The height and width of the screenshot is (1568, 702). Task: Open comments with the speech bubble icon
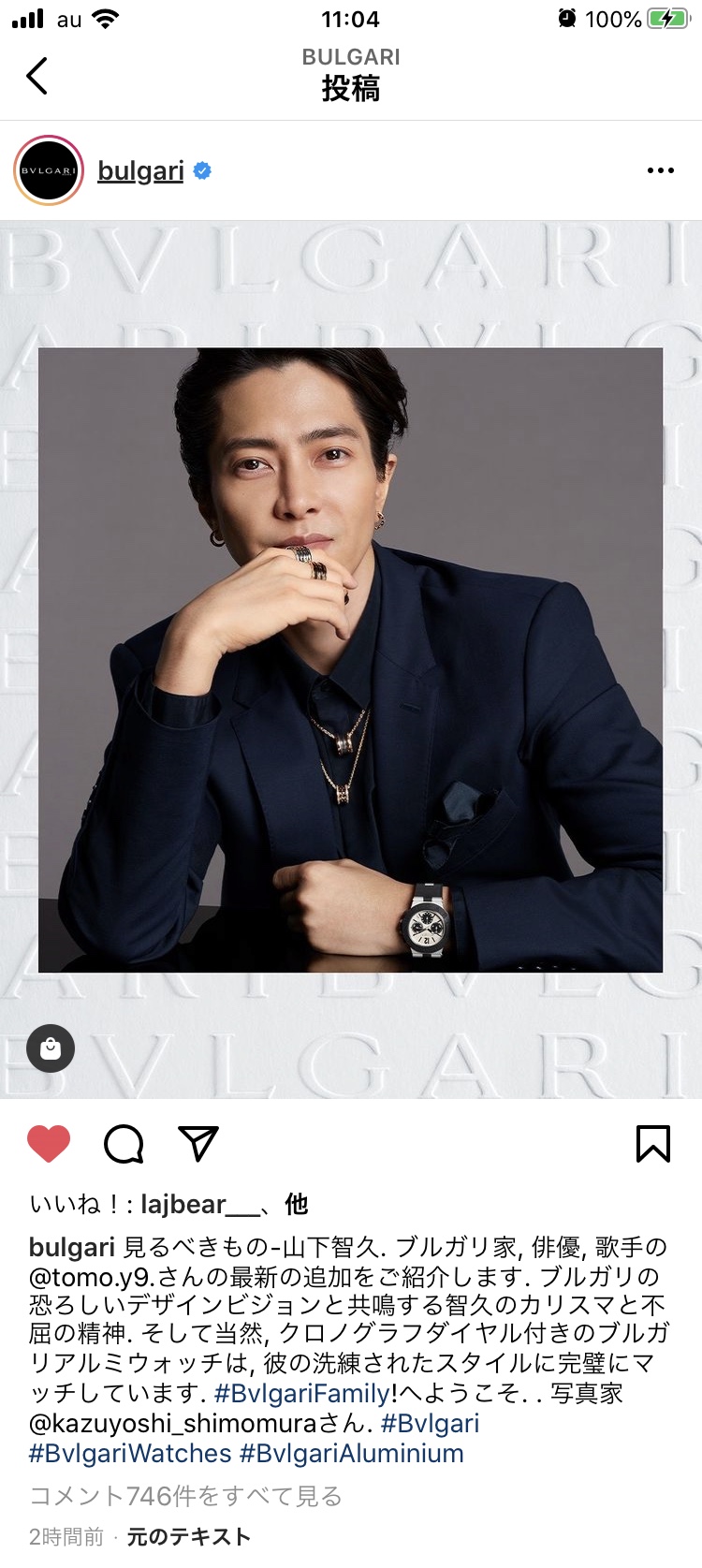pos(124,1144)
